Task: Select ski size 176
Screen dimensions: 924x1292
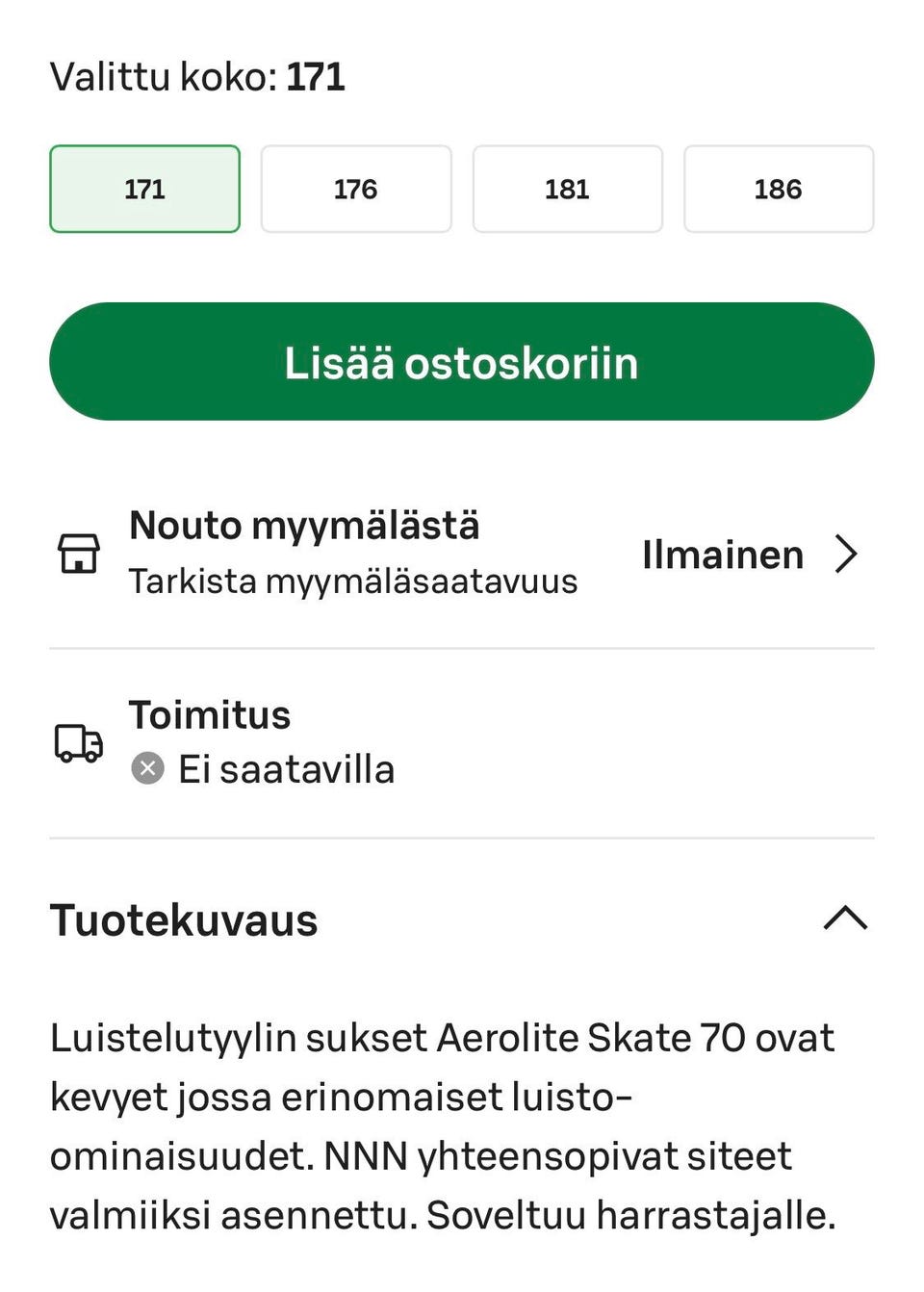Action: (x=356, y=189)
